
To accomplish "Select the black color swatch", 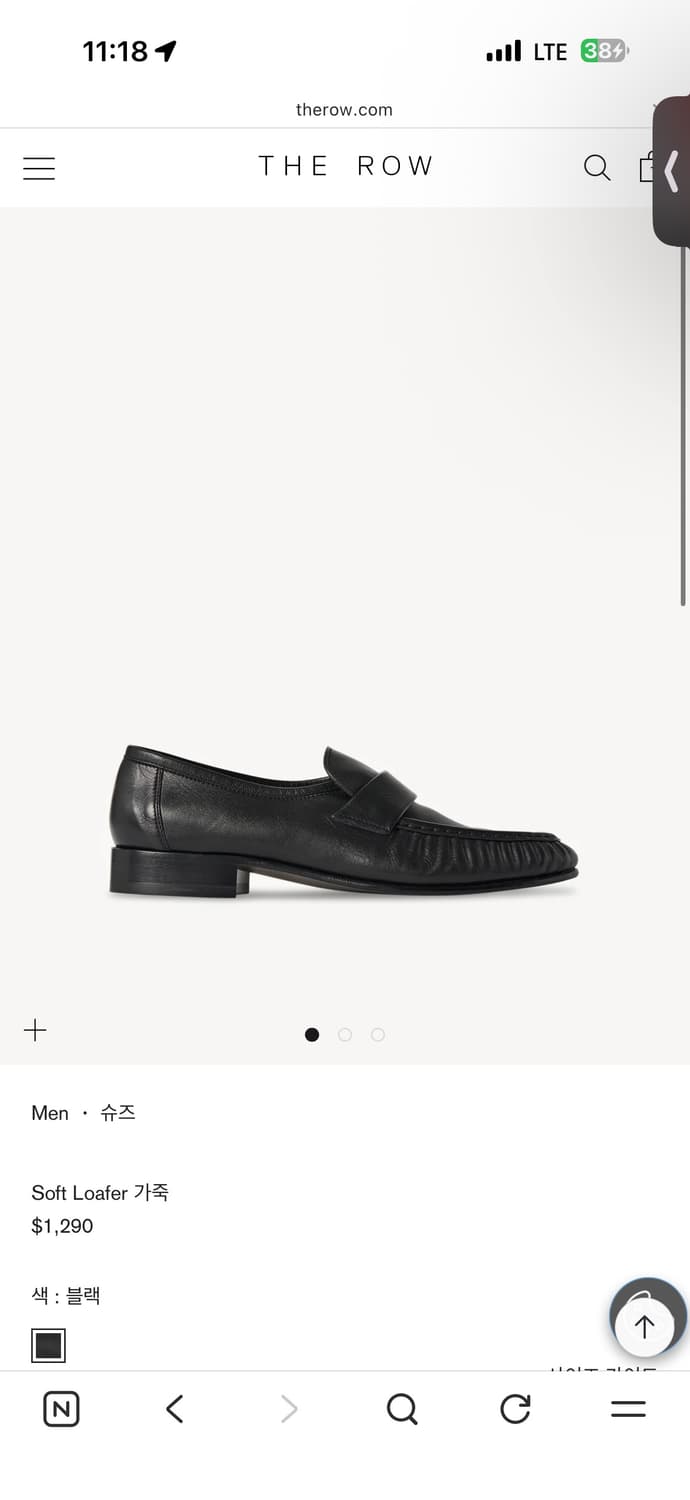I will 48,1345.
